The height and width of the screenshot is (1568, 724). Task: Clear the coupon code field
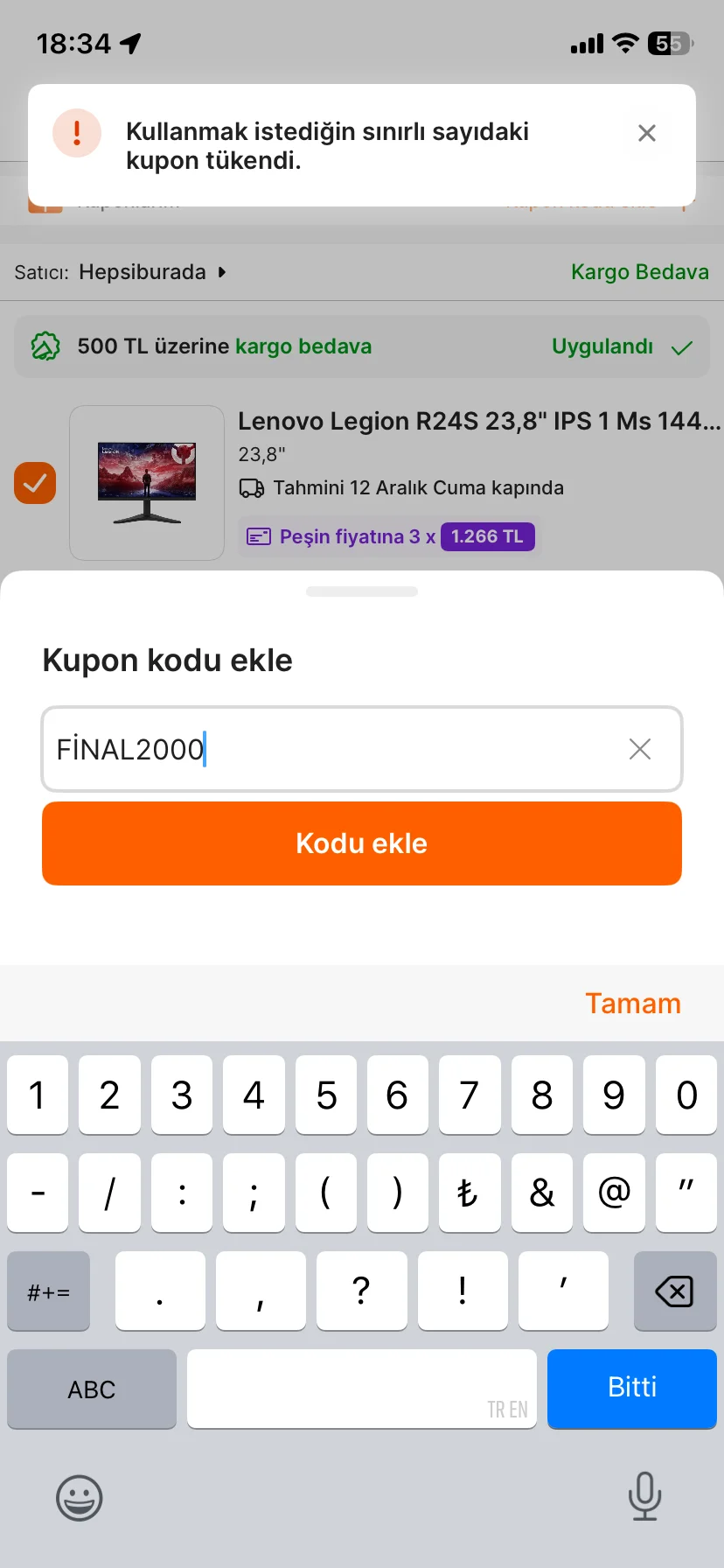click(x=640, y=749)
